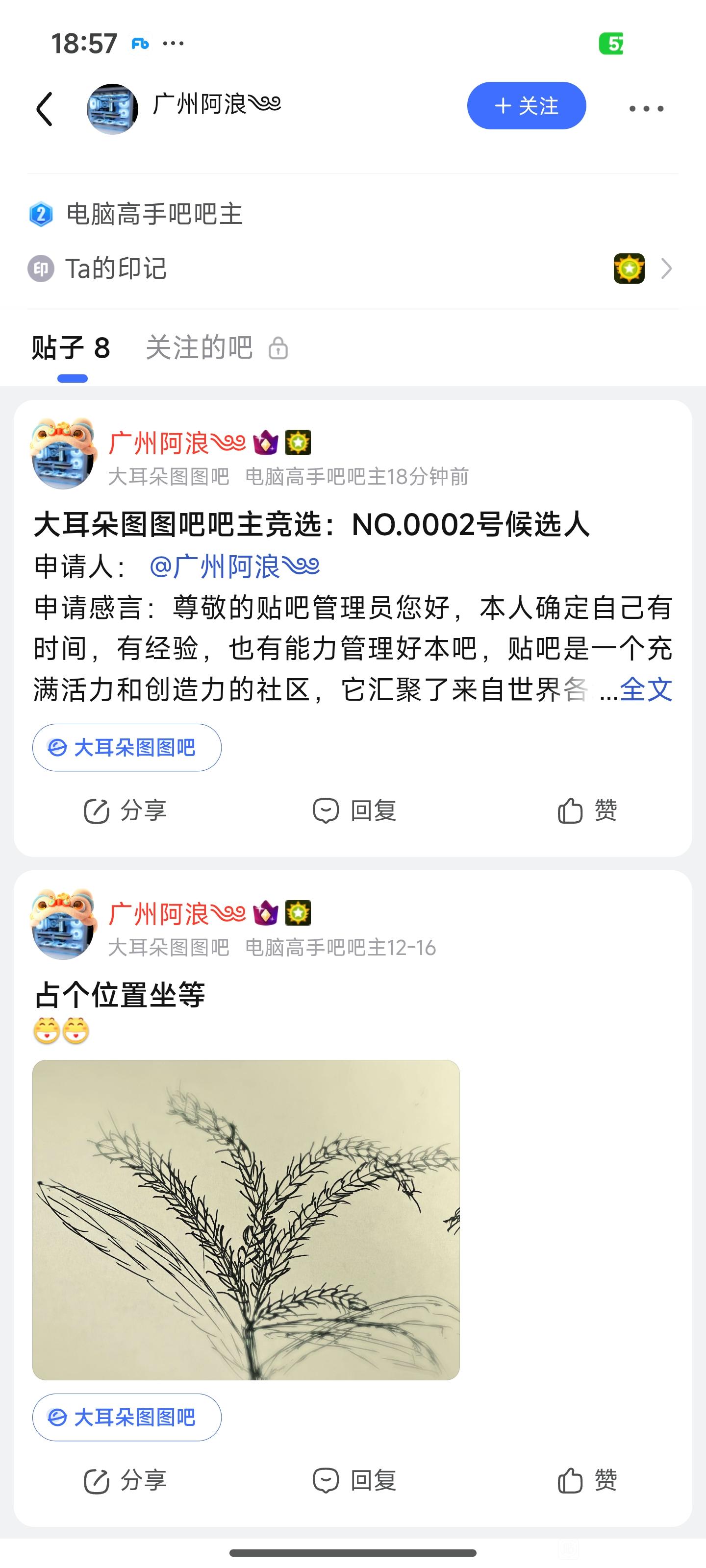Open the 大耳朵图图吧 chip under the campaign post
The width and height of the screenshot is (706, 1568).
click(x=126, y=747)
